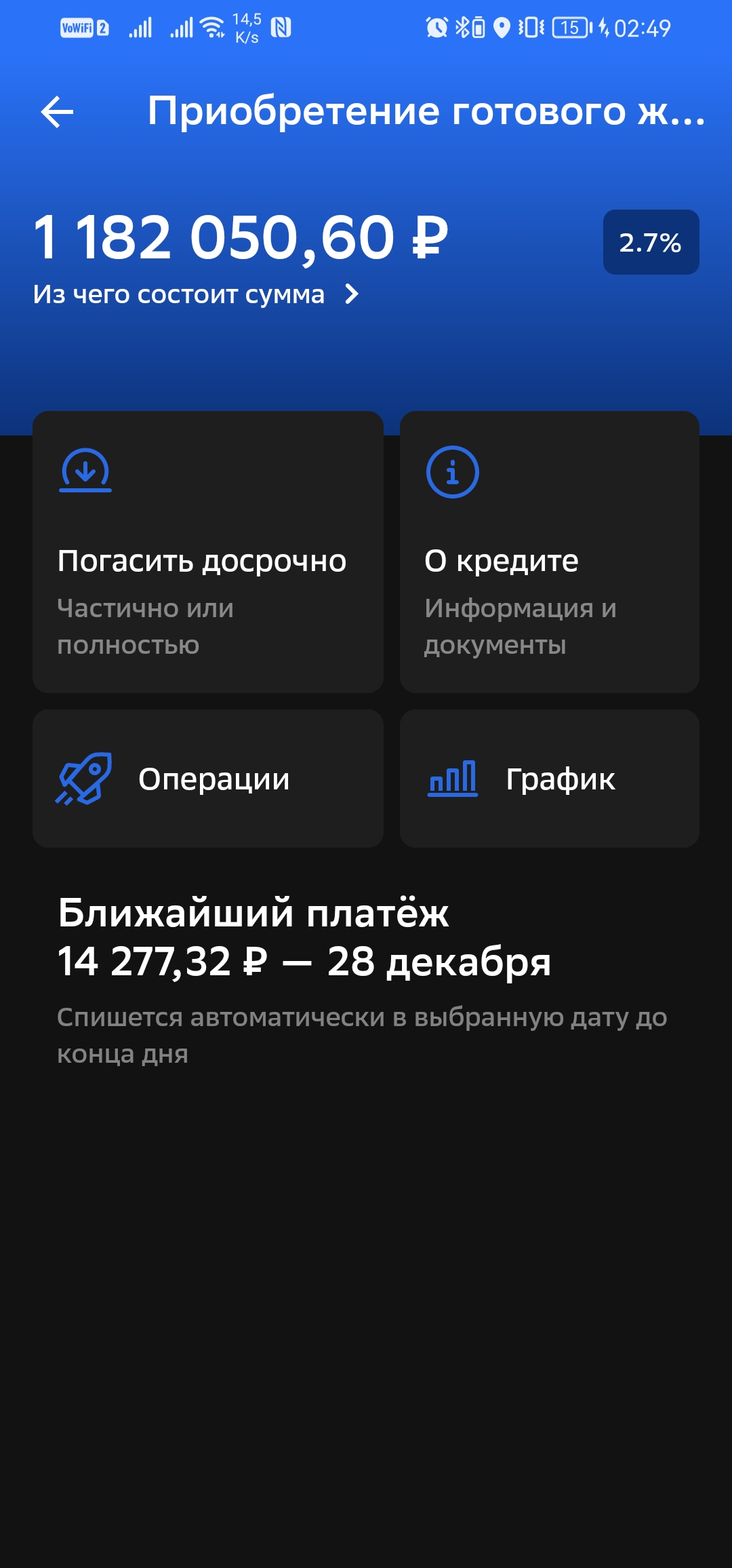Open the 'График' payment schedule card
Viewport: 732px width, 1568px height.
pos(550,779)
